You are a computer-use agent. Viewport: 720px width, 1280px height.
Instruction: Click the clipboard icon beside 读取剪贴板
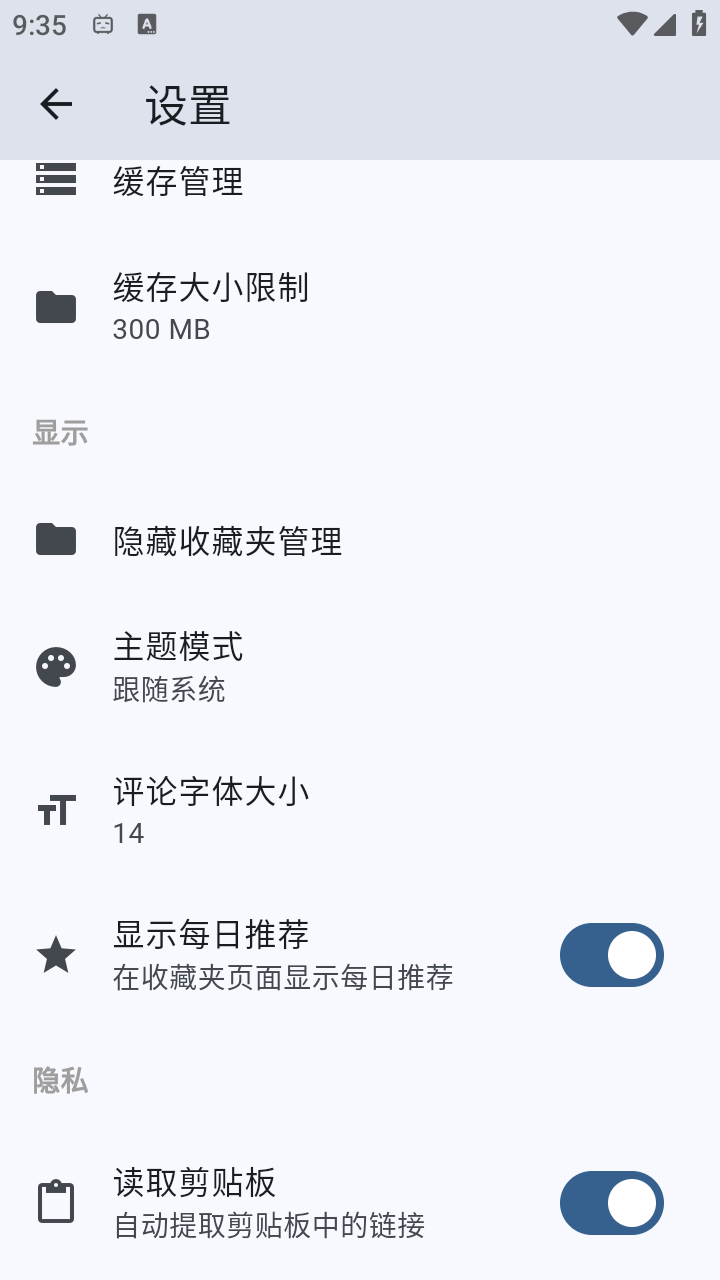click(56, 1203)
